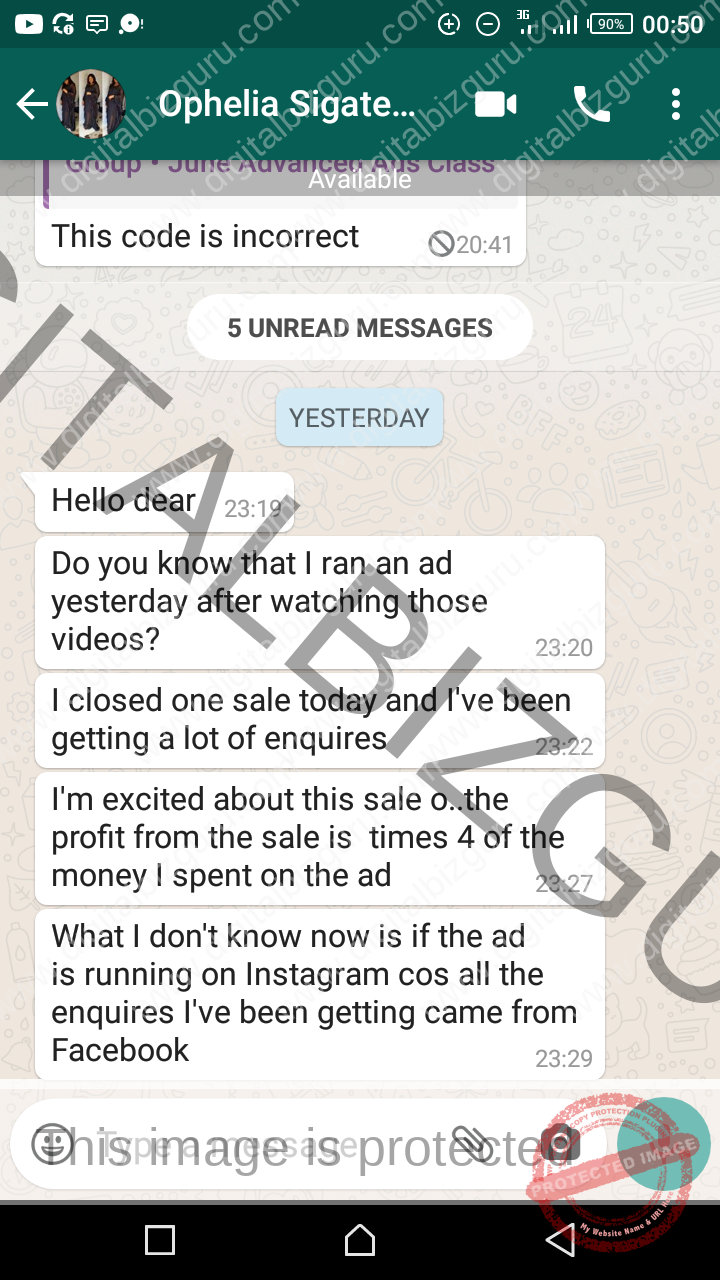
Task: Open the camera from message bar
Action: [x=560, y=1143]
